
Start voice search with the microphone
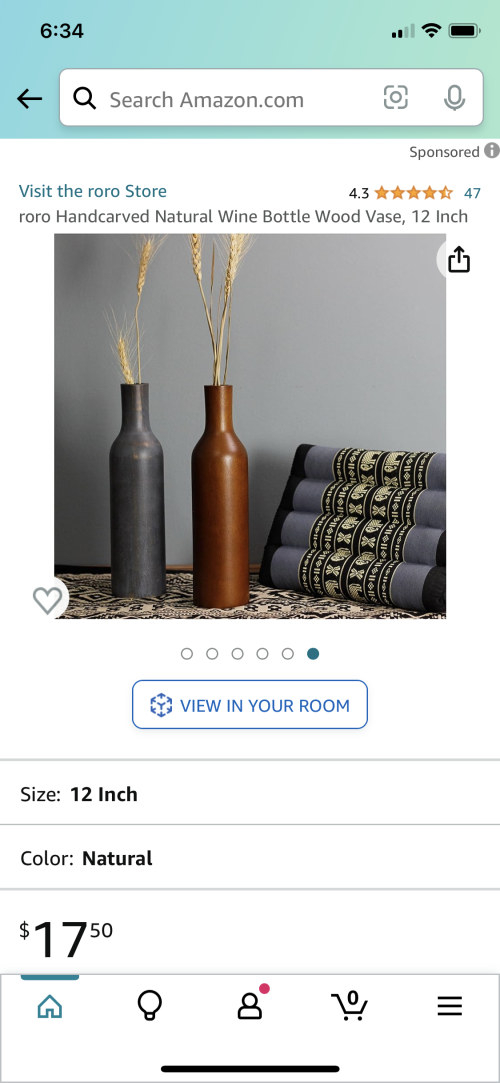point(454,98)
